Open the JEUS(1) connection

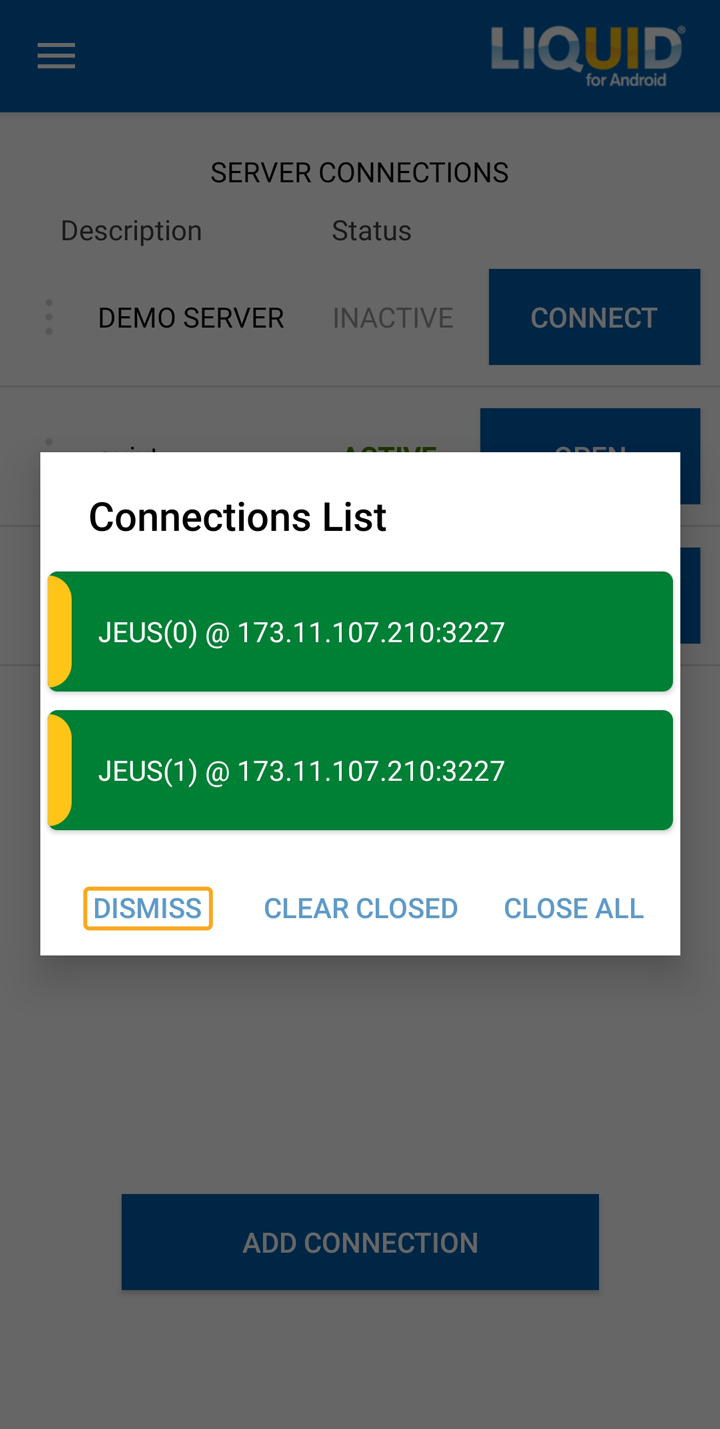(360, 770)
